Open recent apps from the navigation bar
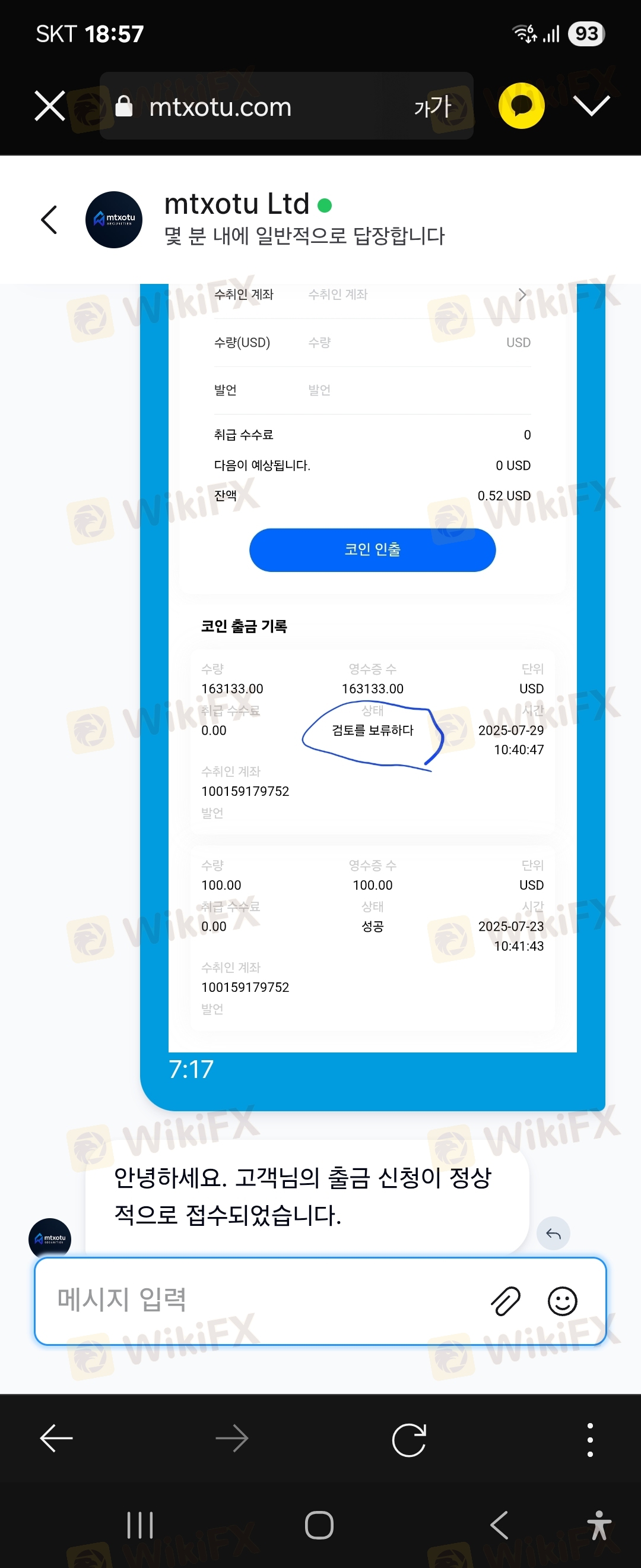 pos(140,1525)
